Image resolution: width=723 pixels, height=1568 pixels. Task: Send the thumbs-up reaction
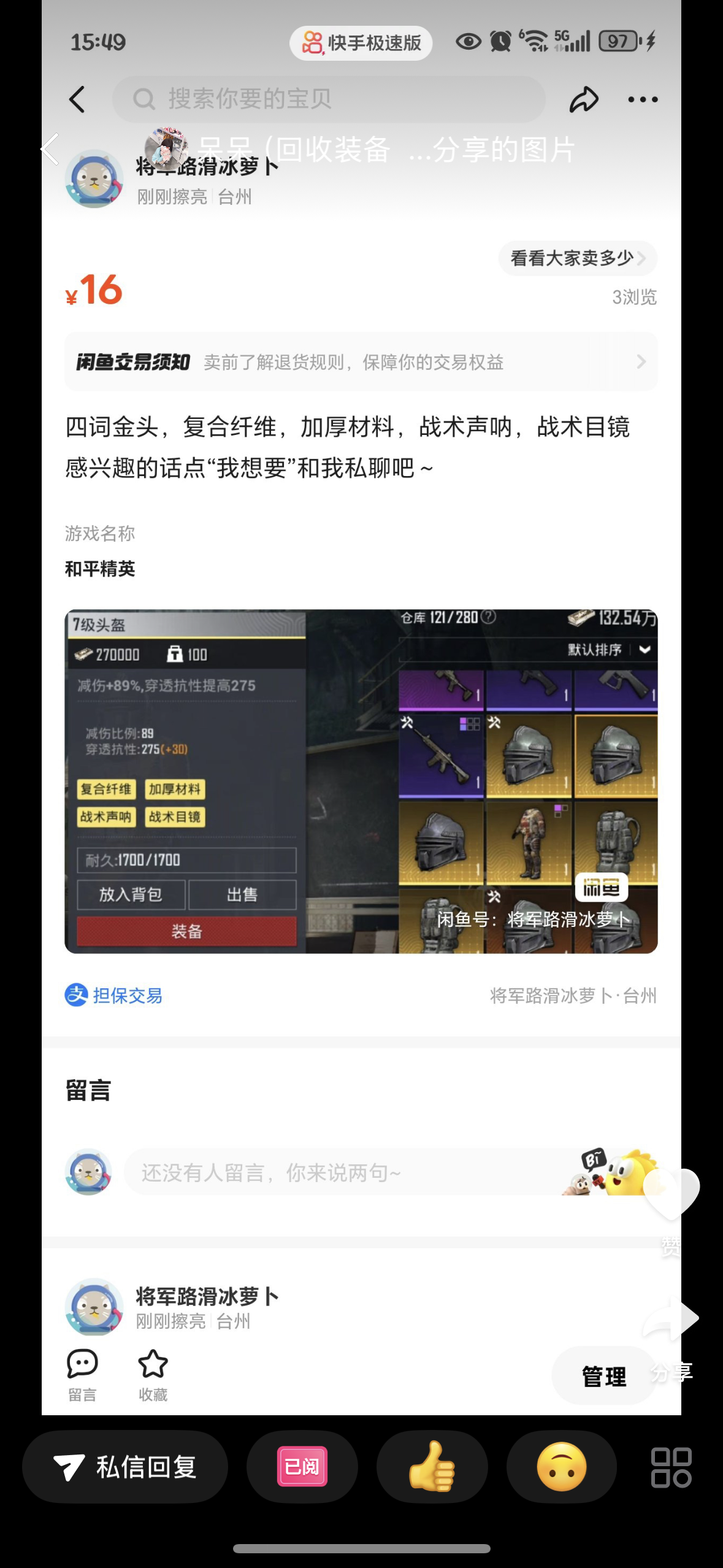point(432,1467)
